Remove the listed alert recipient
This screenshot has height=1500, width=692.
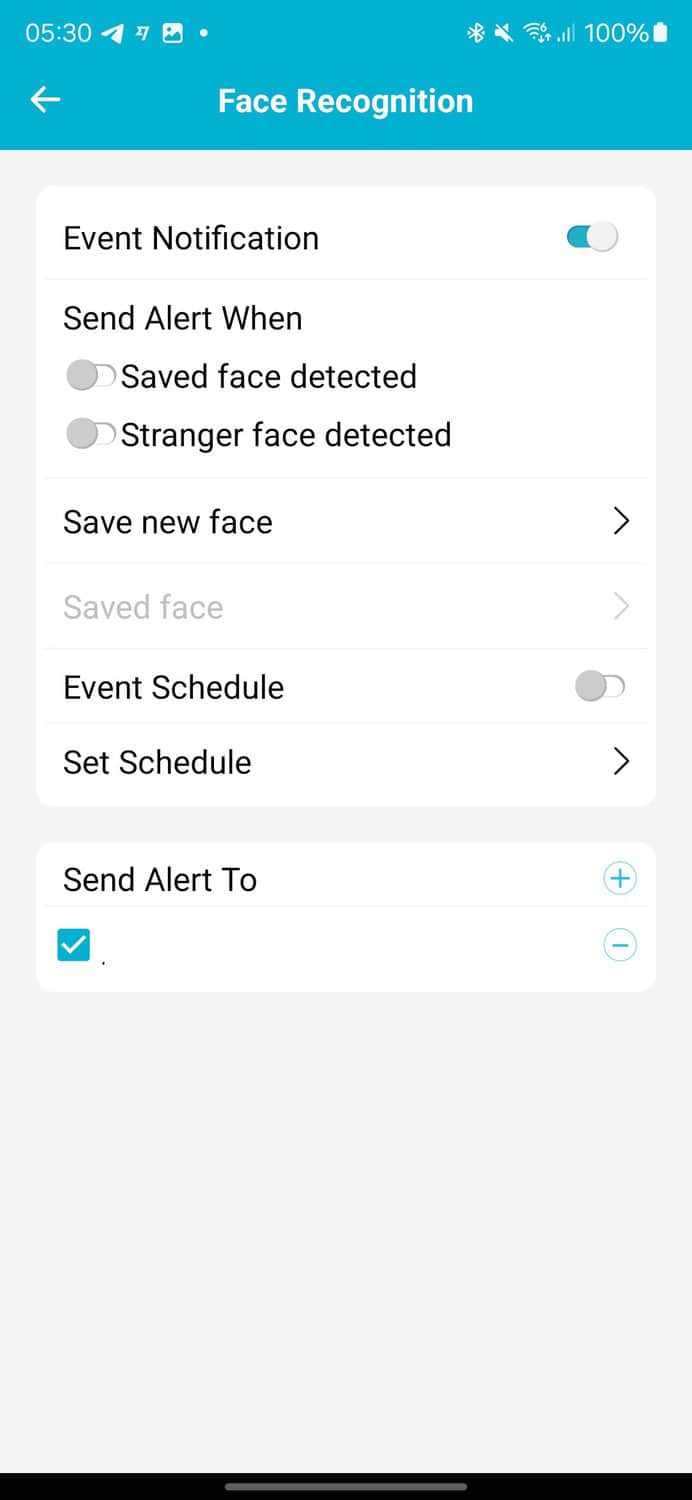pyautogui.click(x=620, y=945)
